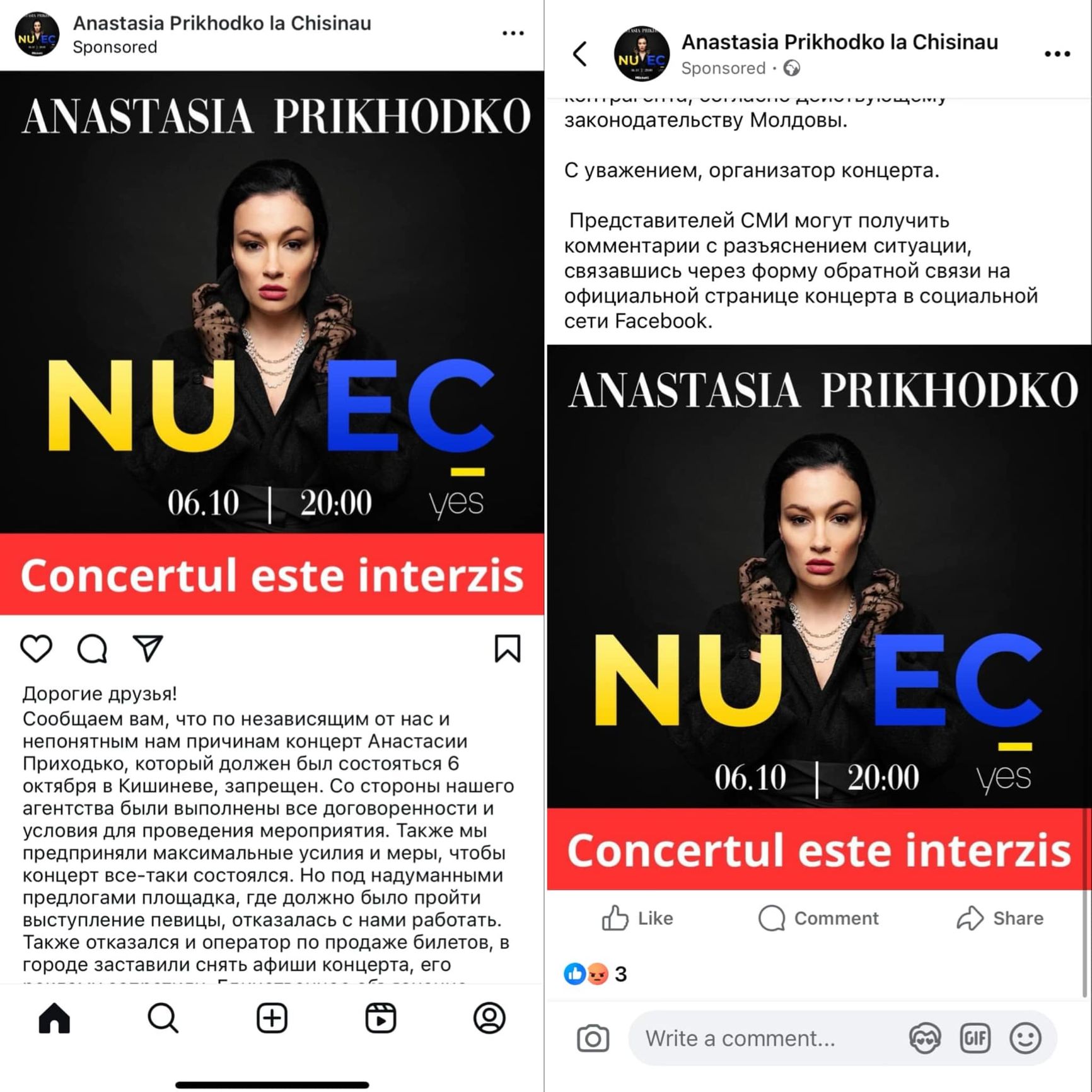The height and width of the screenshot is (1092, 1092).
Task: Open the Instagram profile tab
Action: (489, 1018)
